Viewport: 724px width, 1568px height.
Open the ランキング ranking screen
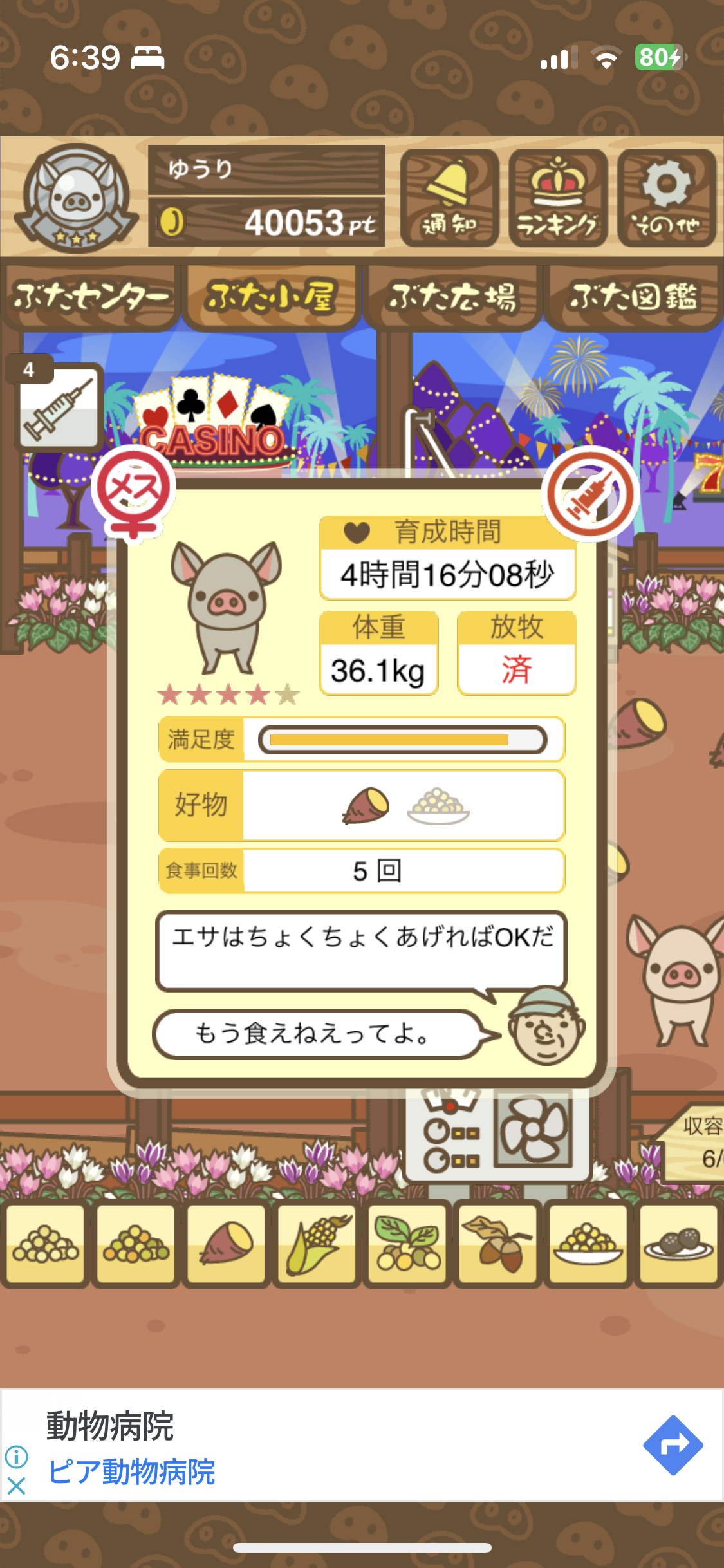(557, 198)
